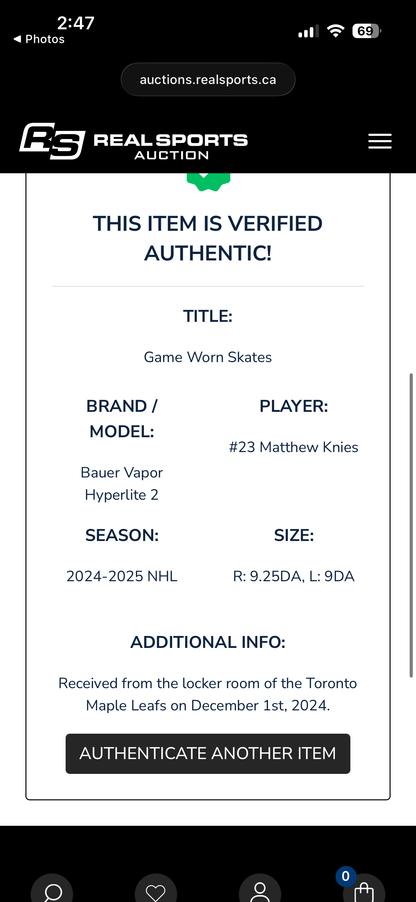Open the favorites heart icon

coord(155,890)
